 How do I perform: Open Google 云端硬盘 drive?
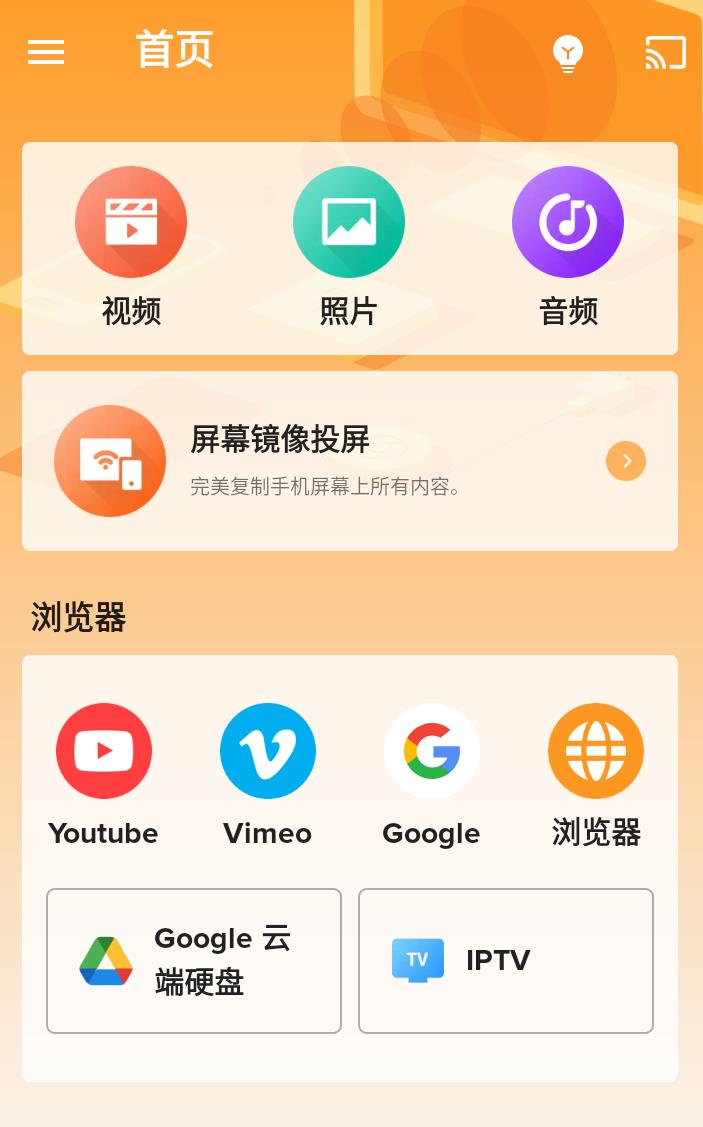click(194, 960)
